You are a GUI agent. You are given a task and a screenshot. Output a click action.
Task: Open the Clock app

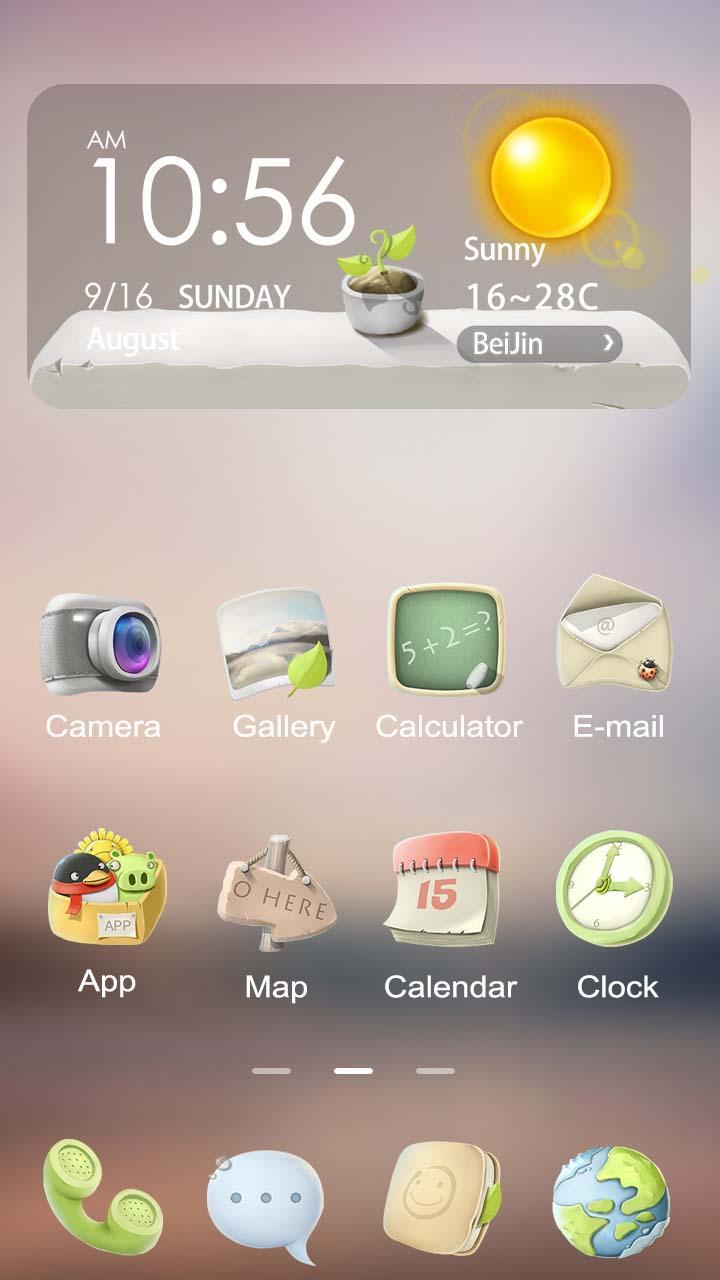pos(614,888)
